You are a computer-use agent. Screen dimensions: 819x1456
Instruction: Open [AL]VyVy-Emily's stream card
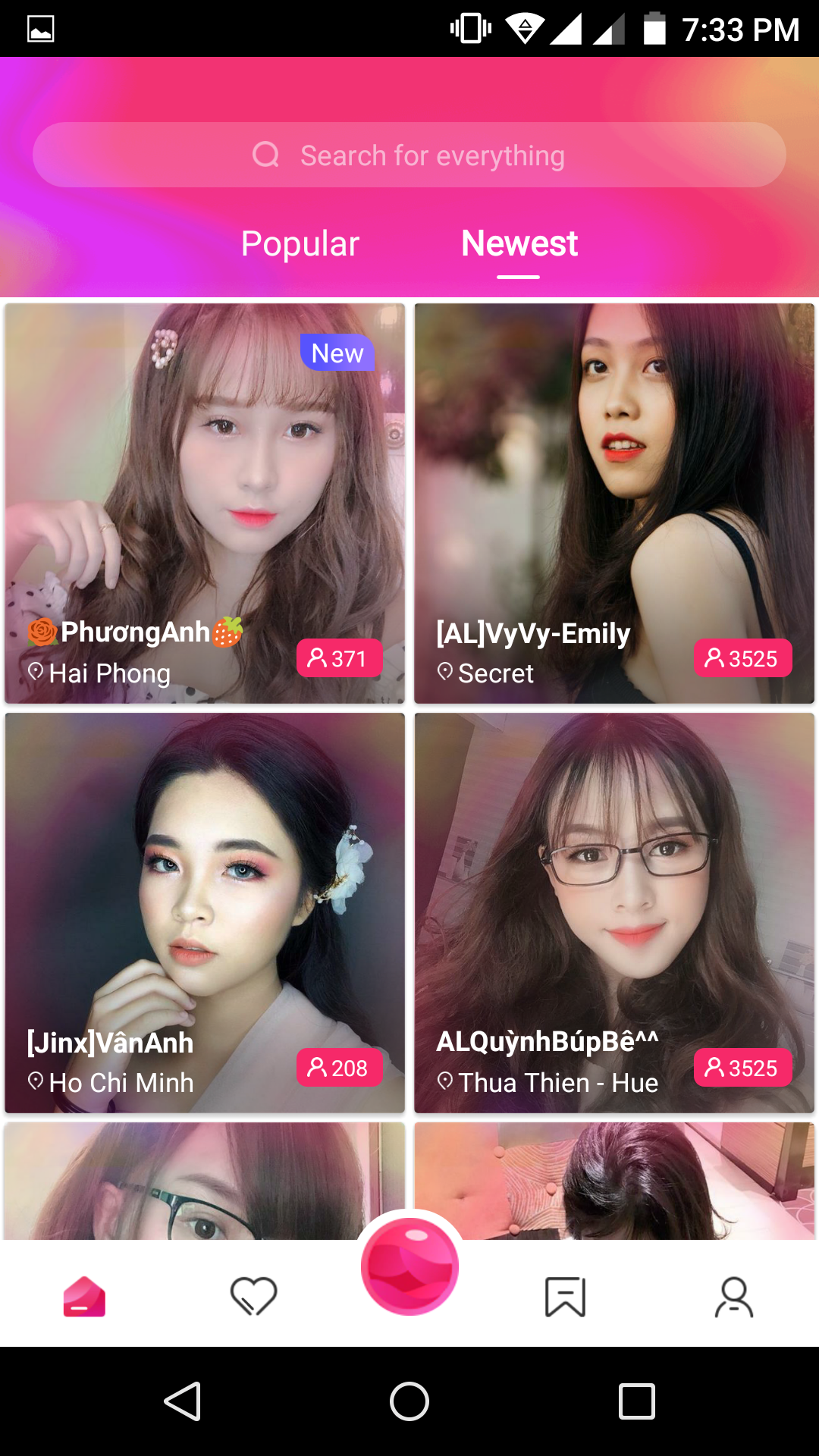click(x=614, y=503)
